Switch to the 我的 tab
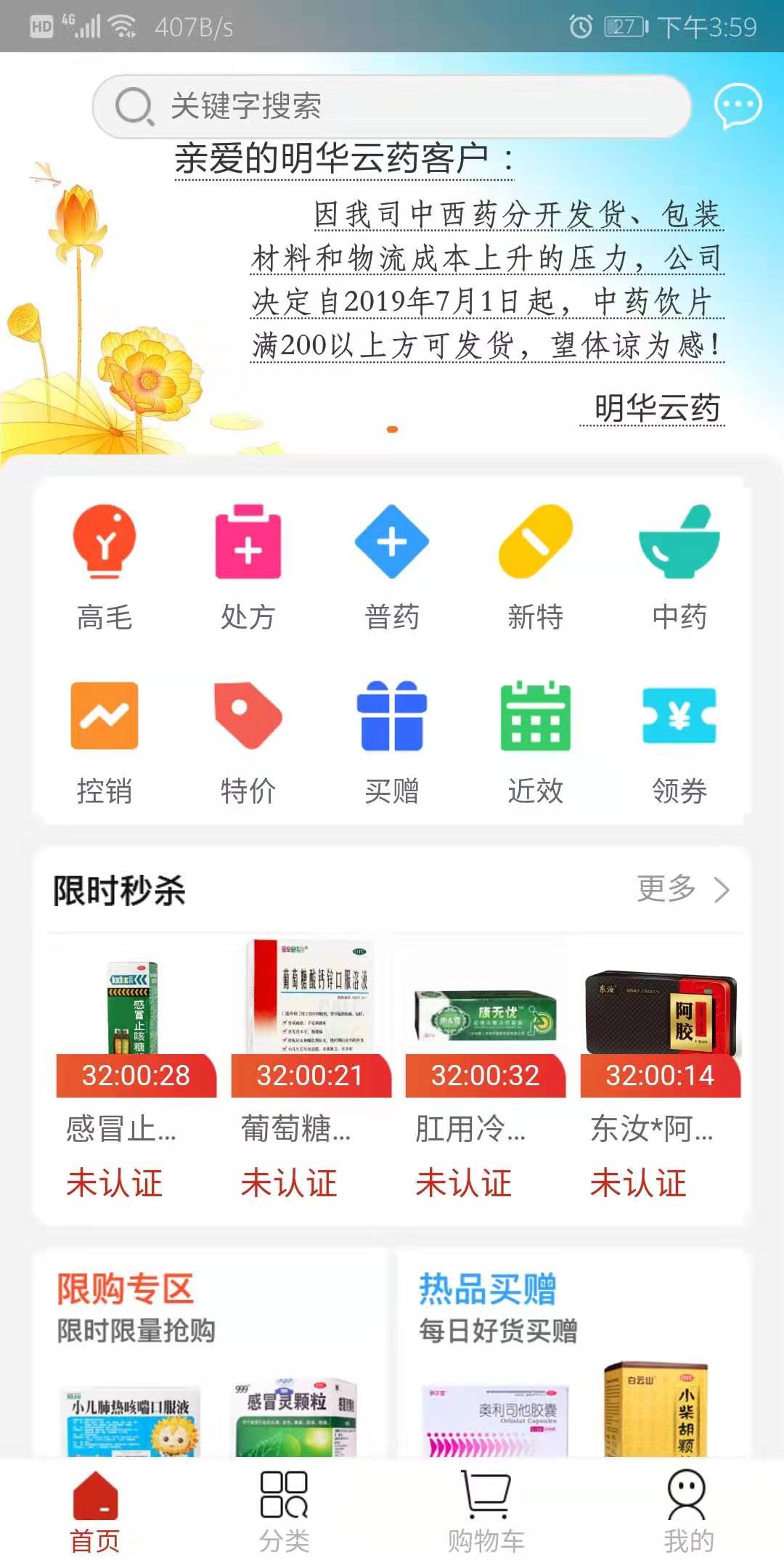 pos(687,1512)
